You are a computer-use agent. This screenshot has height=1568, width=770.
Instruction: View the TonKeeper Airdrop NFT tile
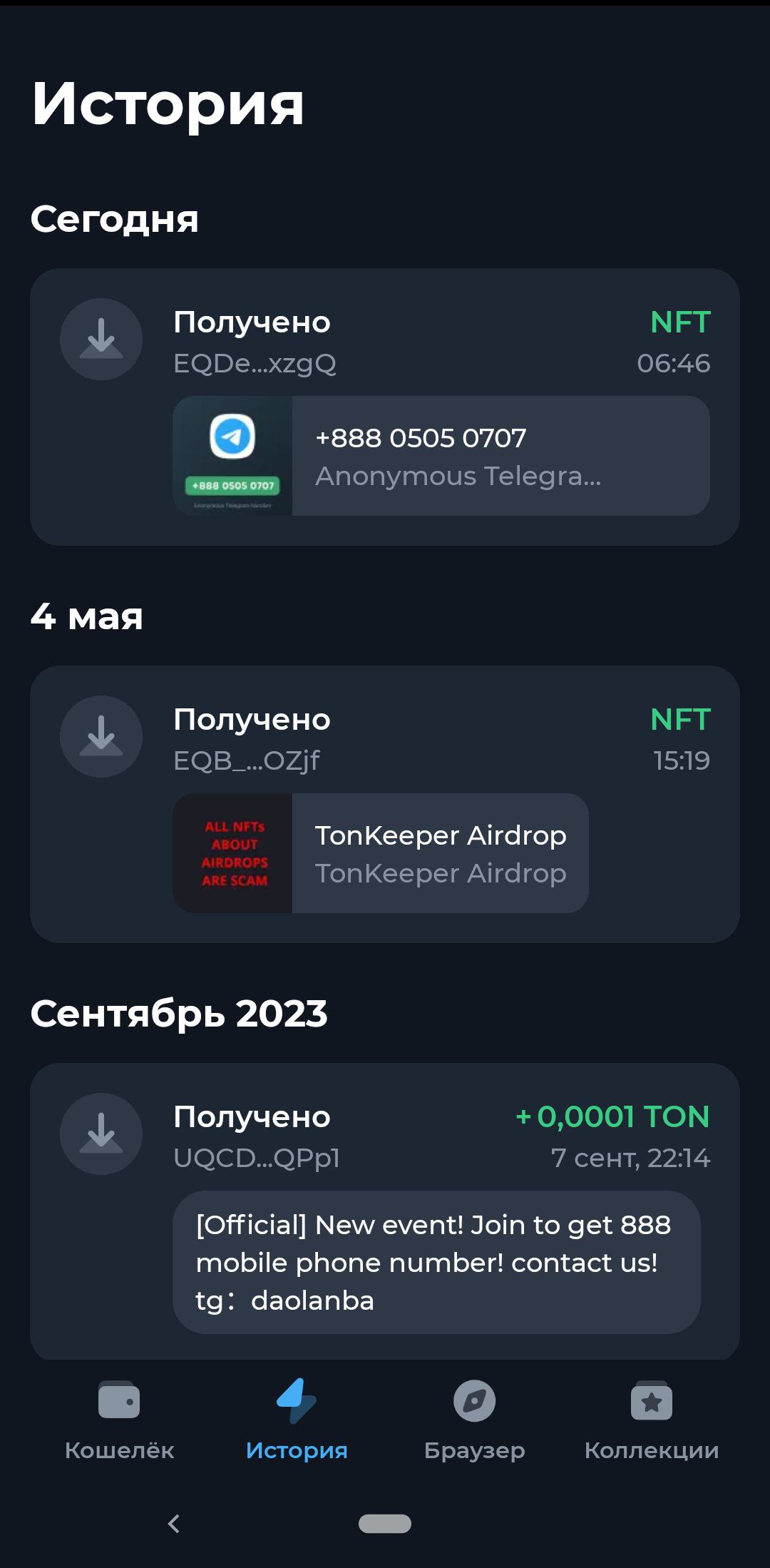381,853
